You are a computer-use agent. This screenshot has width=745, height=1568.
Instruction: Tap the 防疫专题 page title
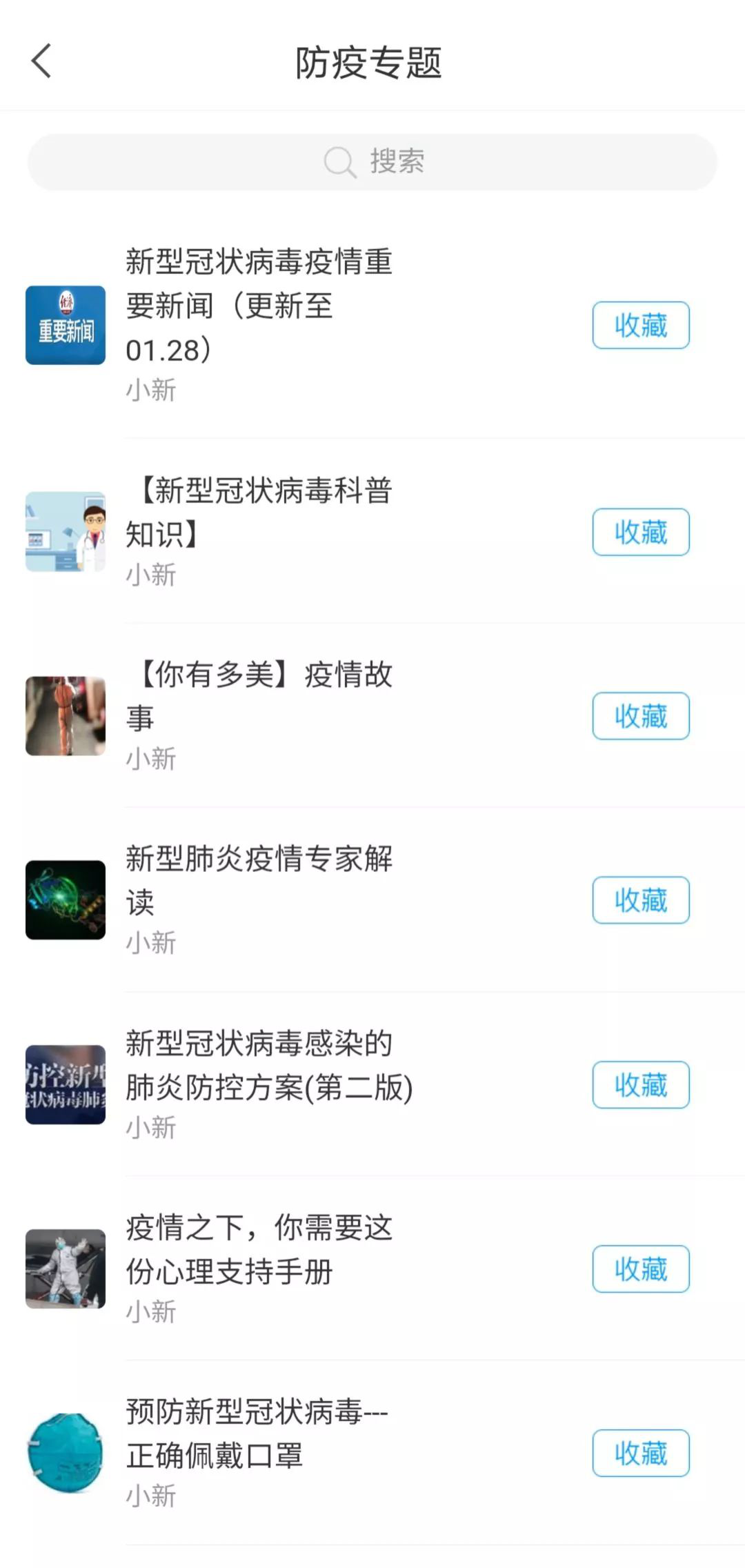(372, 61)
